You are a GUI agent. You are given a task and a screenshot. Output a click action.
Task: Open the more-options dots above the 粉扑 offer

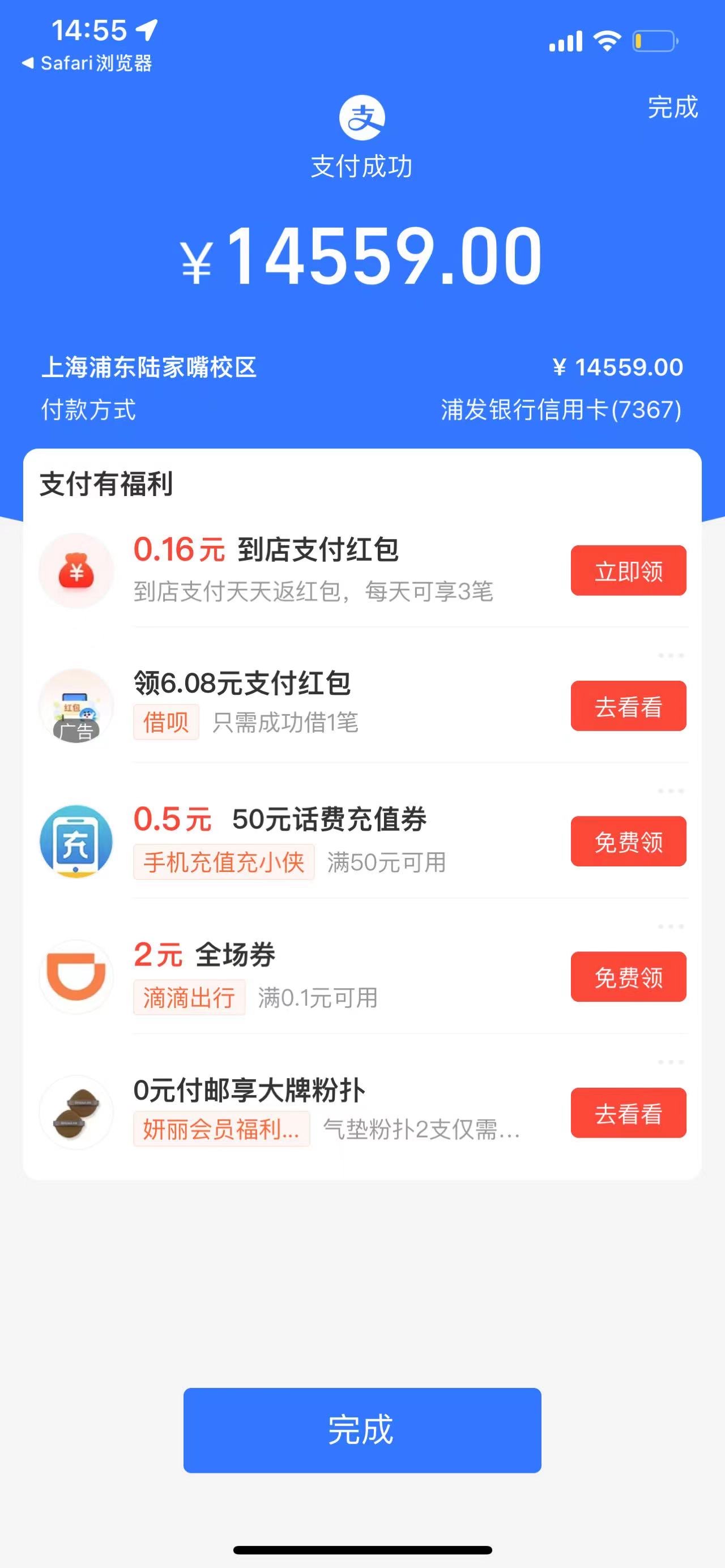pyautogui.click(x=670, y=1062)
